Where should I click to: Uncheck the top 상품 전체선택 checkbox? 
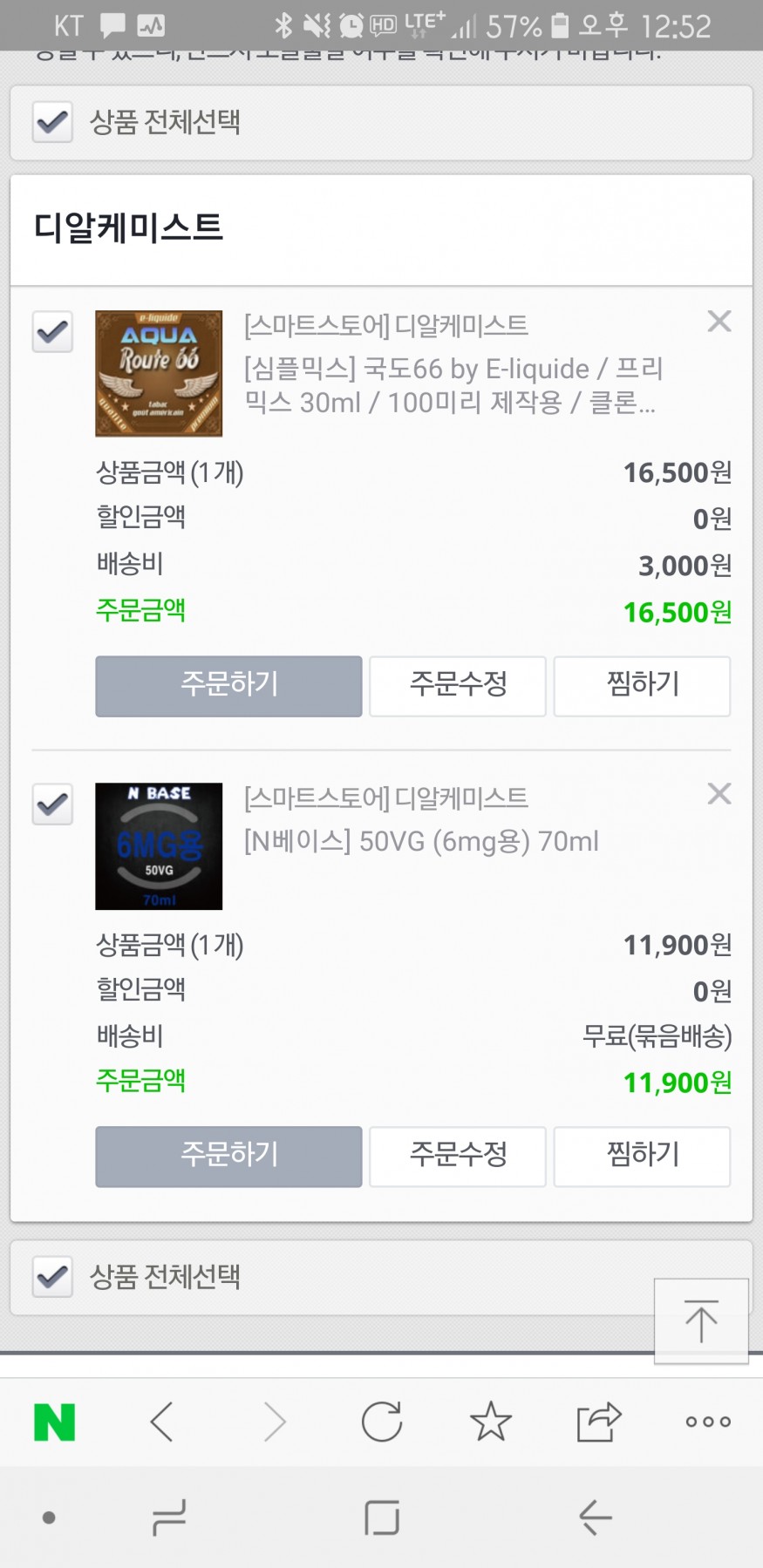[x=52, y=122]
